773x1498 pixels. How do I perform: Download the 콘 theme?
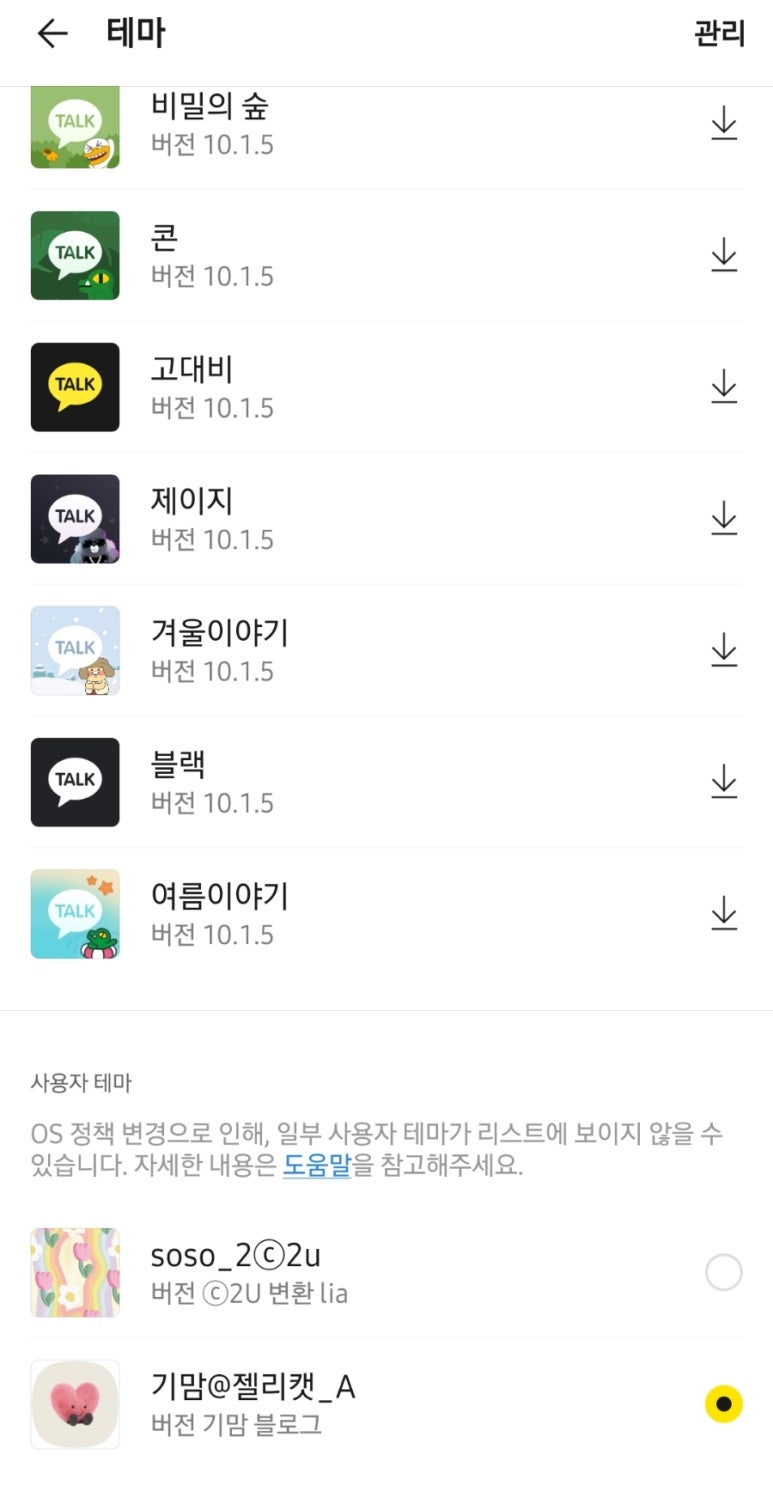tap(723, 255)
